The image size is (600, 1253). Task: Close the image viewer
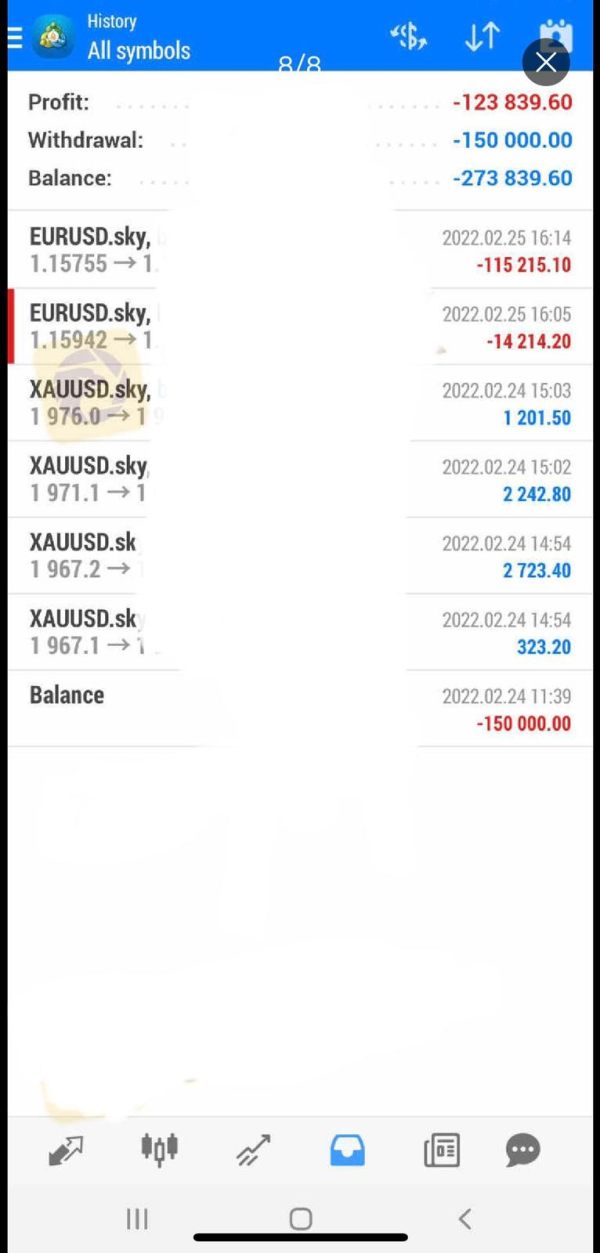[x=546, y=64]
